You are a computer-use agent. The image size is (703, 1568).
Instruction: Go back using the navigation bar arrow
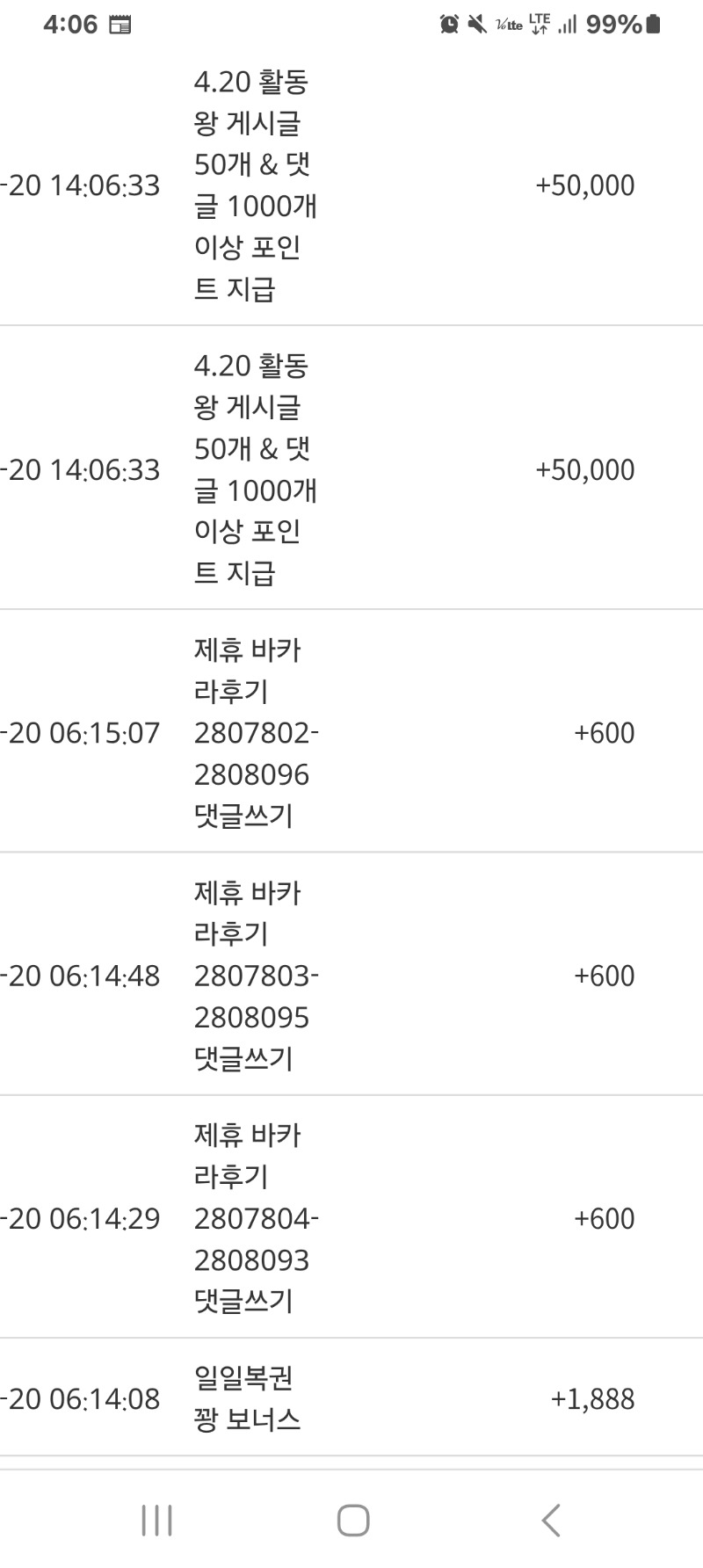click(x=551, y=1520)
